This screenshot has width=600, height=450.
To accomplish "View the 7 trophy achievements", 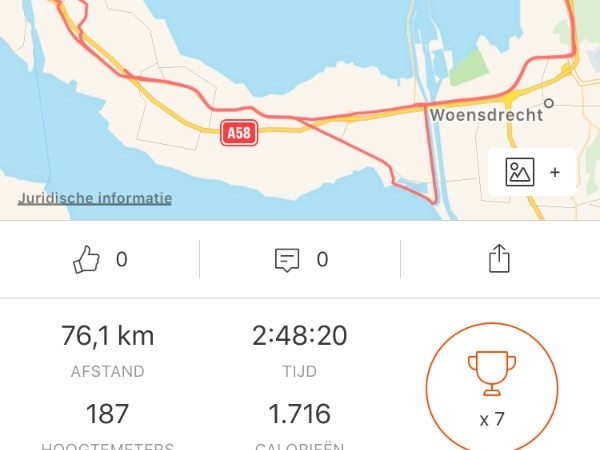I will [x=491, y=388].
